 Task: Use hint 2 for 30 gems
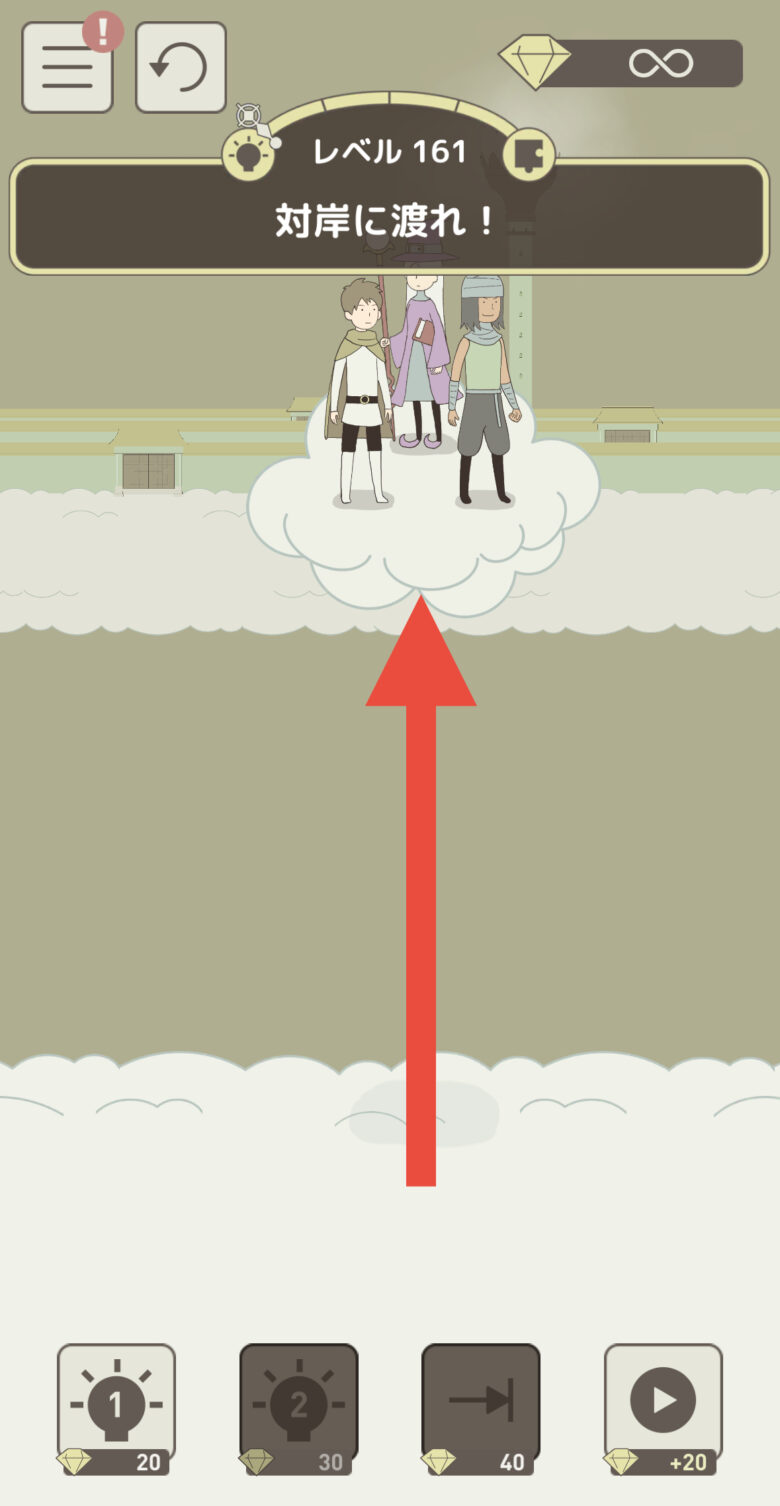point(298,1406)
